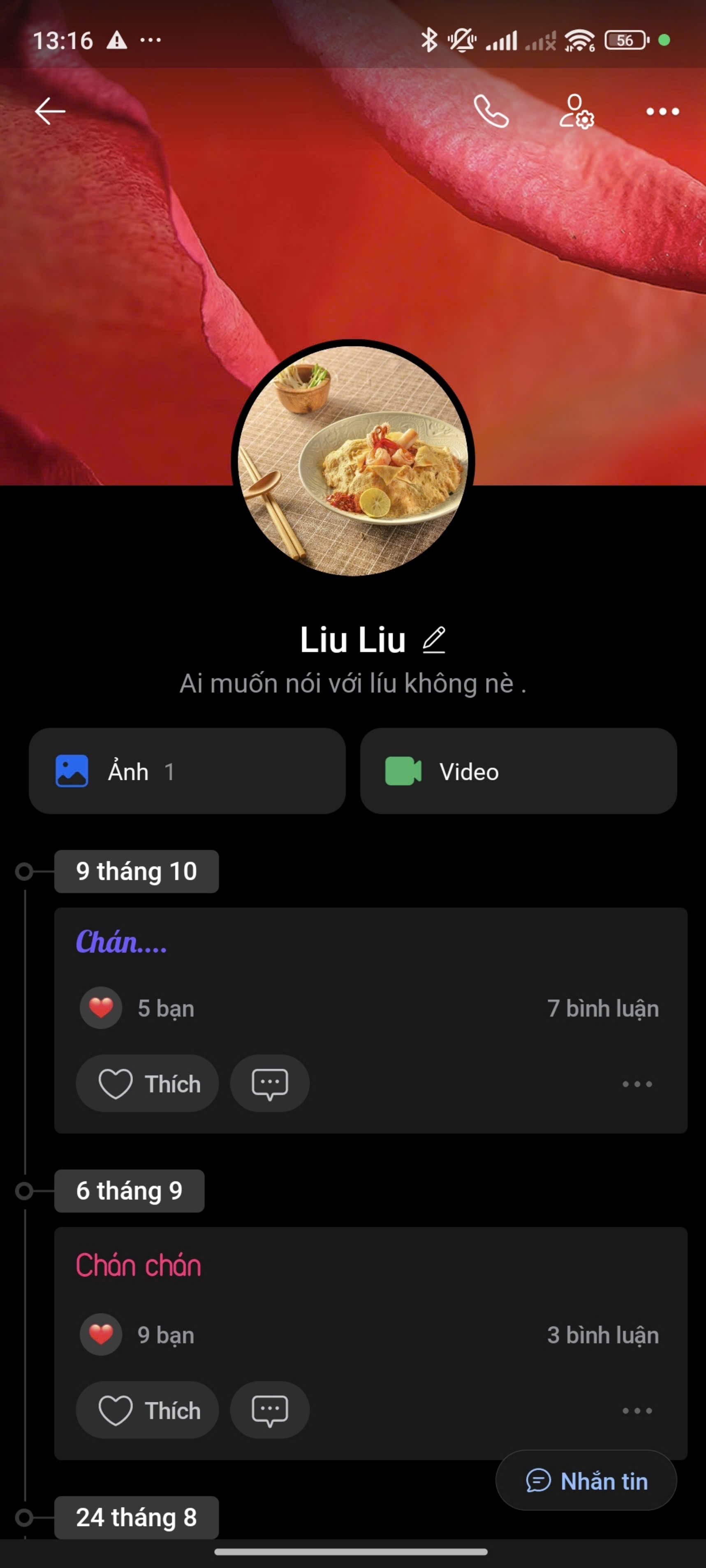Toggle Thích on the Chán.... post

tap(148, 1084)
